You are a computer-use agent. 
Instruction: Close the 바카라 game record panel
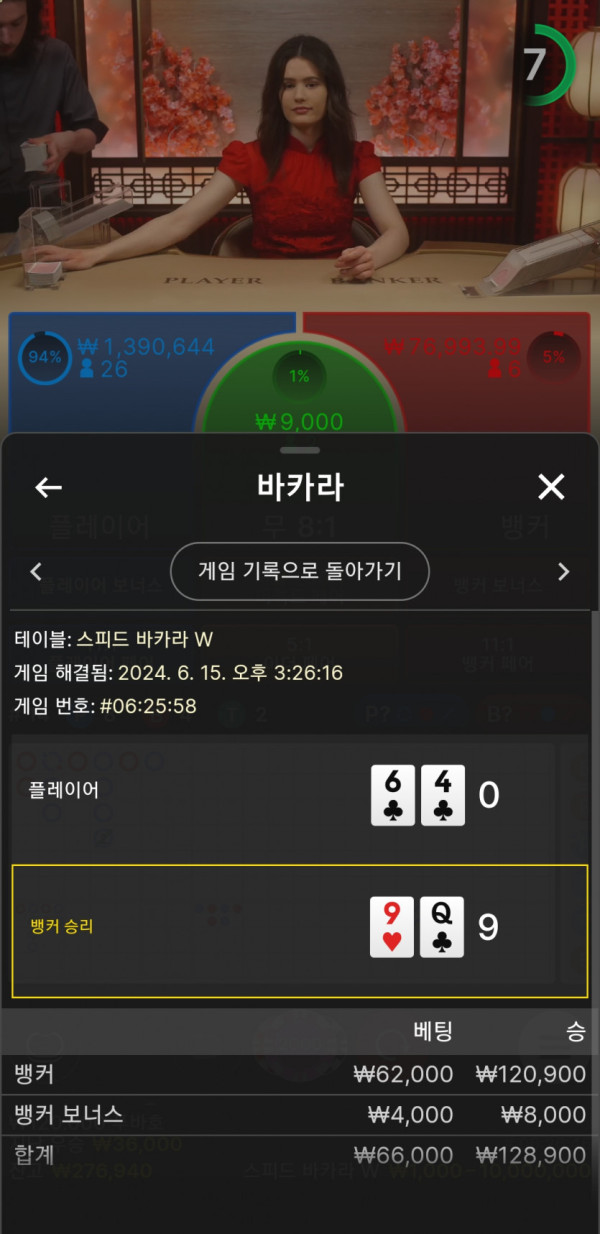click(551, 487)
